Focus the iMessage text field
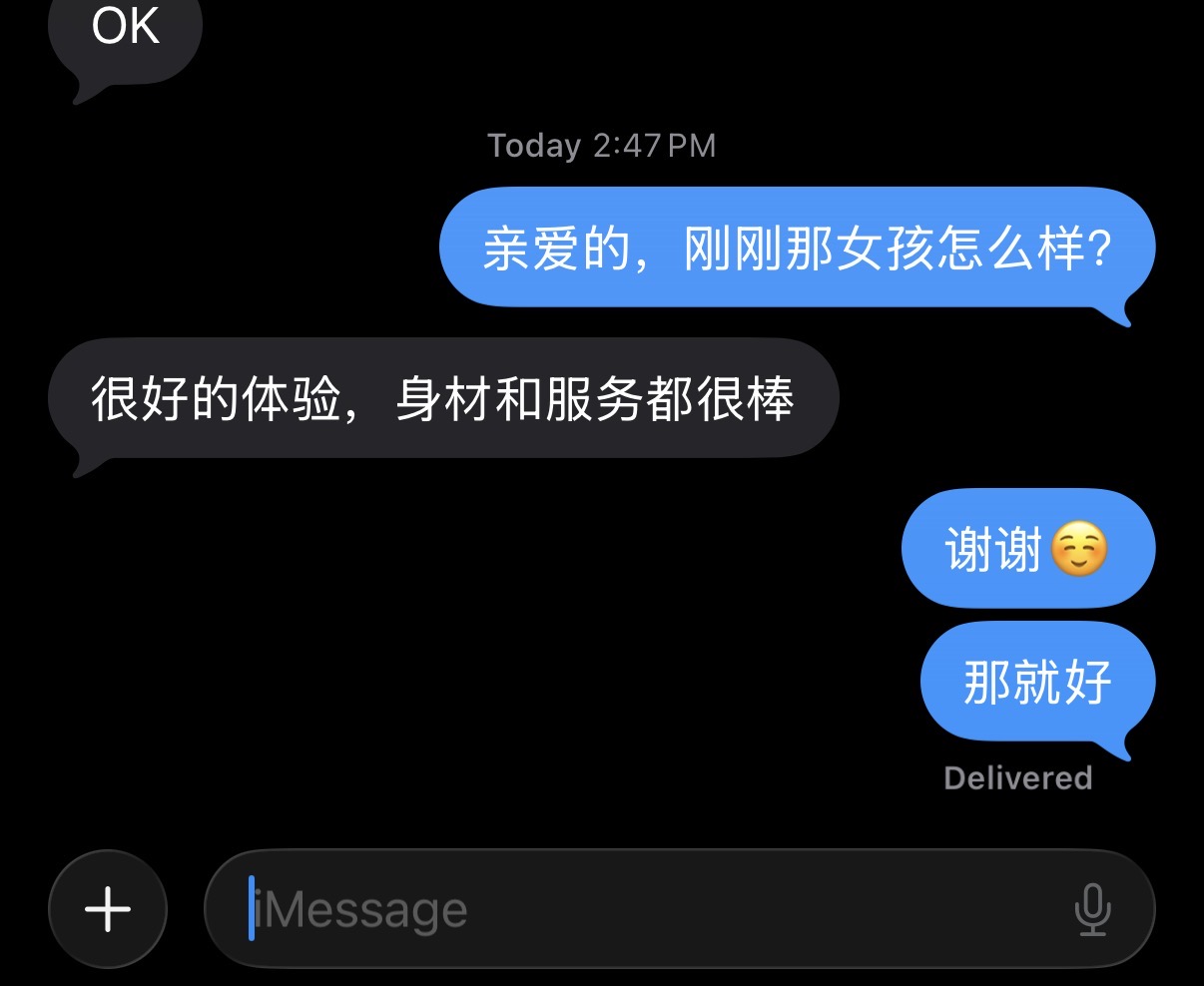Image resolution: width=1204 pixels, height=986 pixels. [639, 909]
